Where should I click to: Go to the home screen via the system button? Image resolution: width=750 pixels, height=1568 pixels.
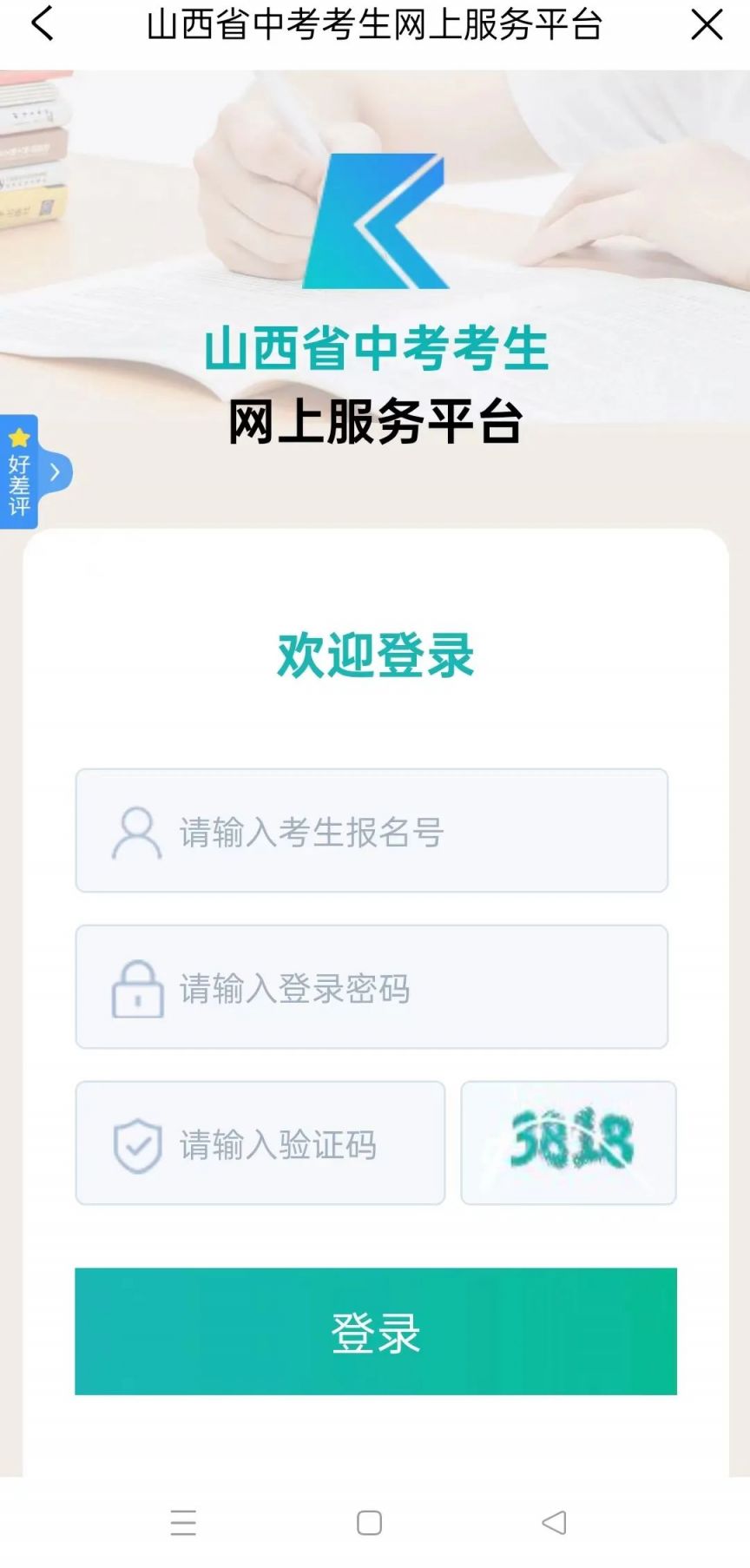point(369,1523)
